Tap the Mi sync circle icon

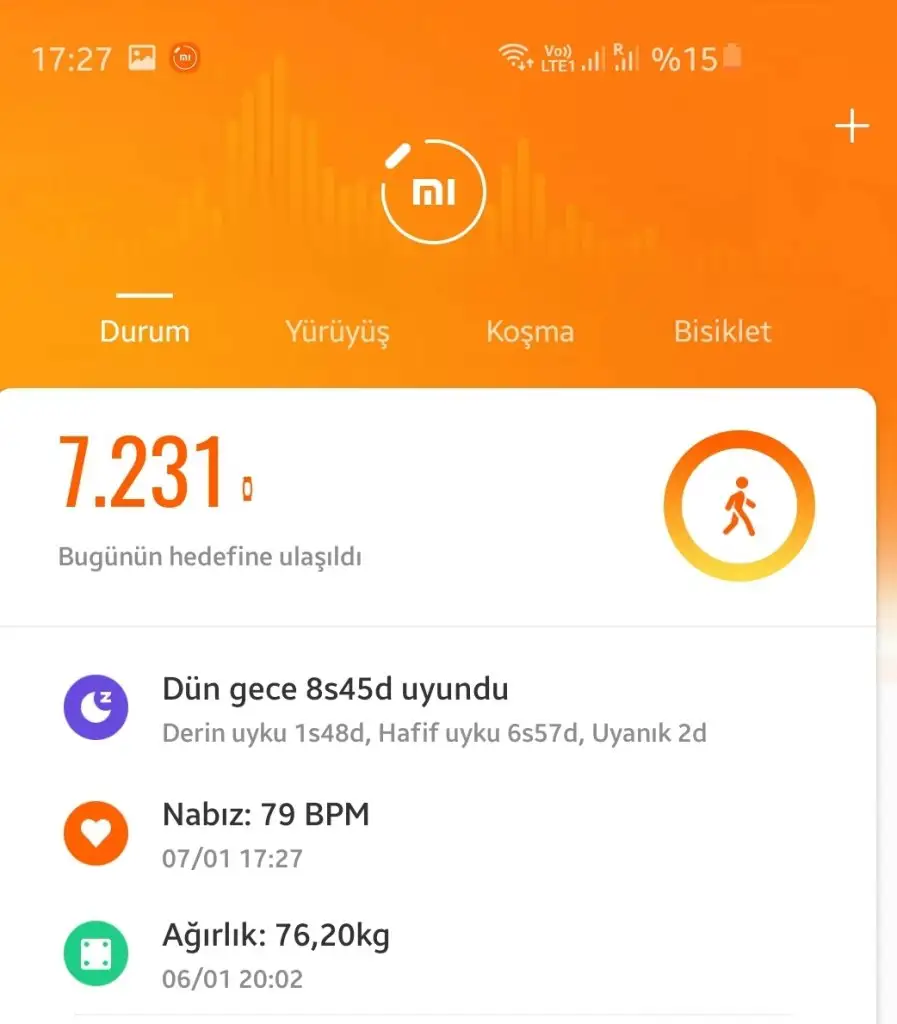pyautogui.click(x=434, y=193)
